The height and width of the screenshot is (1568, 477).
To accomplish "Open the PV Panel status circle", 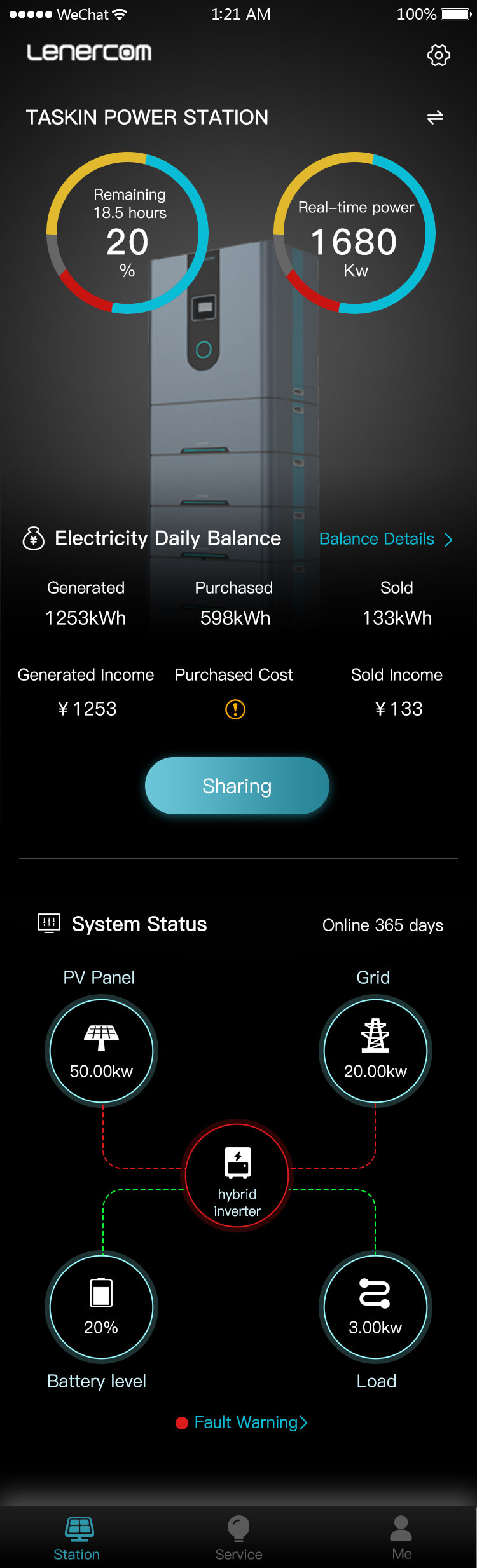I will pyautogui.click(x=102, y=1051).
